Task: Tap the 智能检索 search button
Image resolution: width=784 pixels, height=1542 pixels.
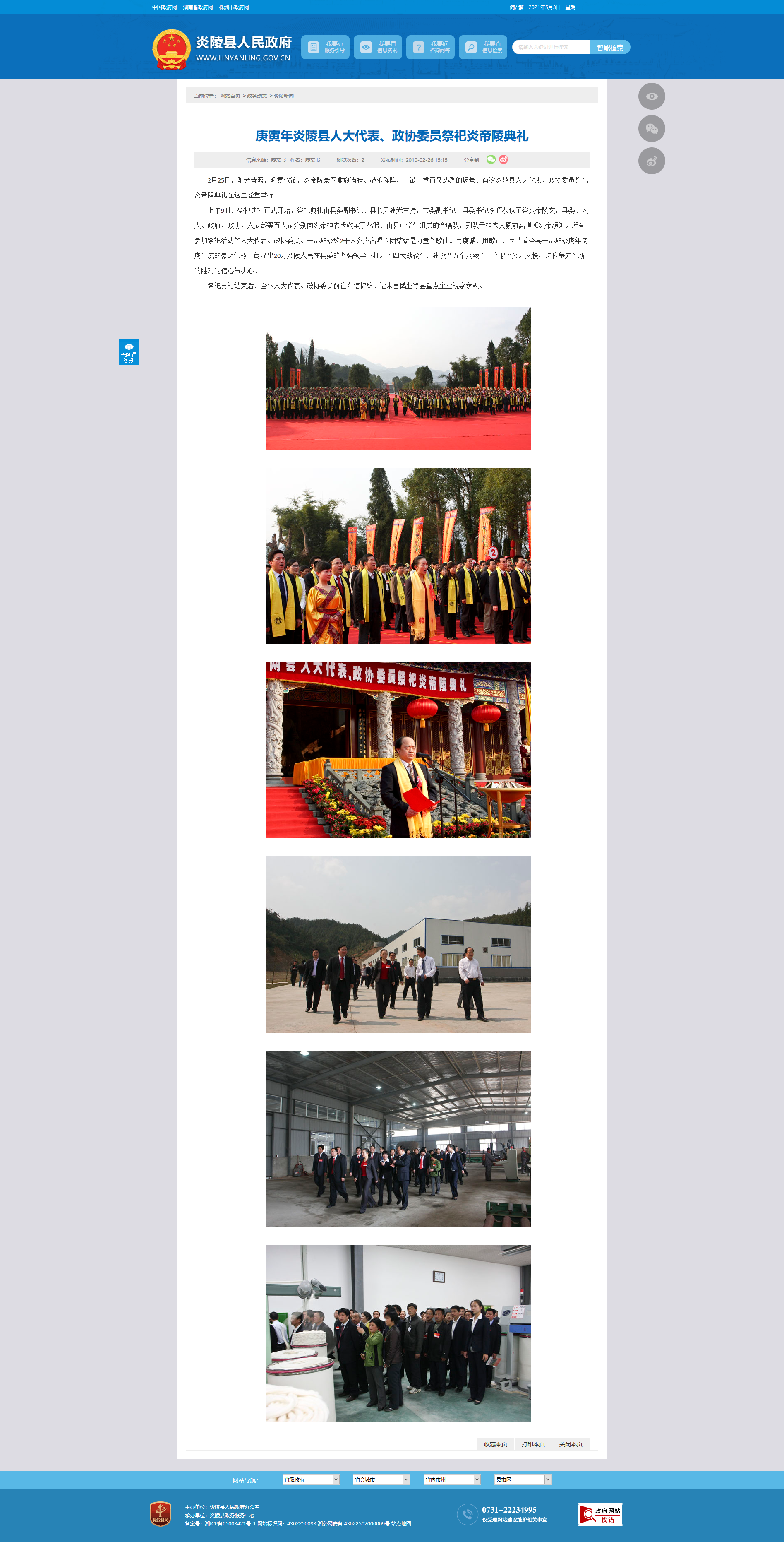Action: pyautogui.click(x=609, y=47)
